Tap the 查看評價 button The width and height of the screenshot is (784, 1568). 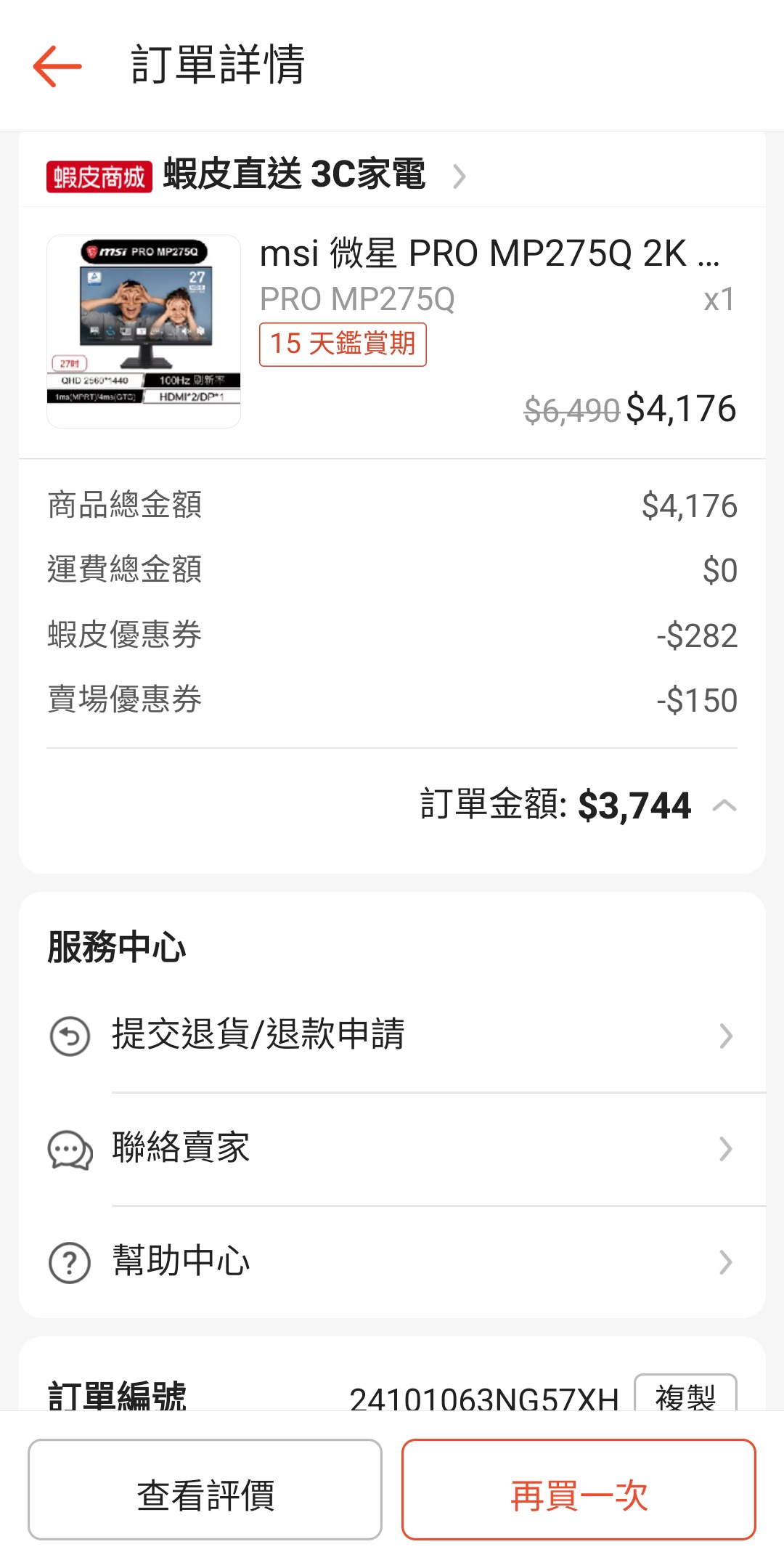(x=205, y=1489)
